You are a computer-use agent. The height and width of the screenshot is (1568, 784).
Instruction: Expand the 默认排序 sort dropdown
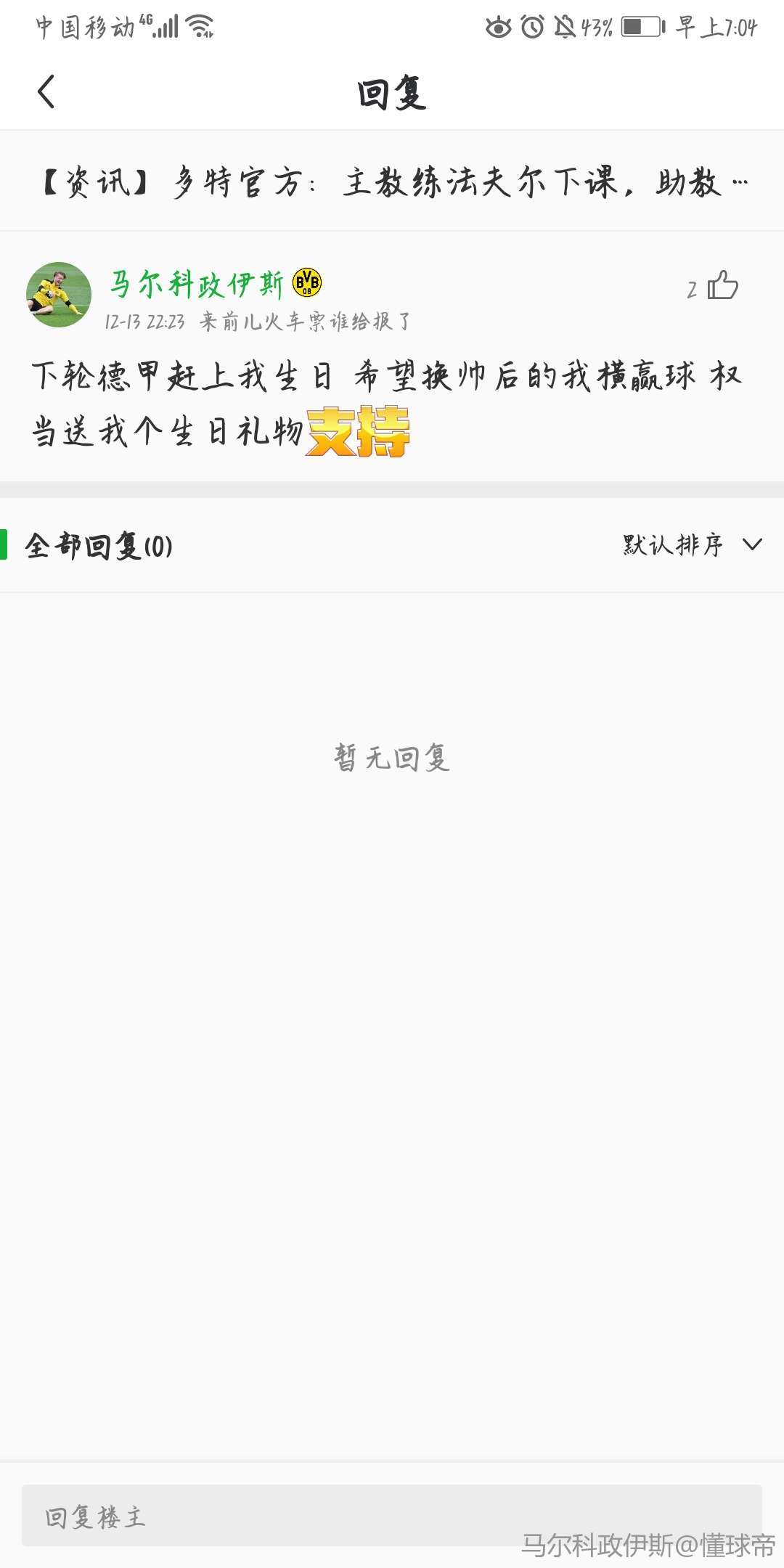tap(692, 544)
